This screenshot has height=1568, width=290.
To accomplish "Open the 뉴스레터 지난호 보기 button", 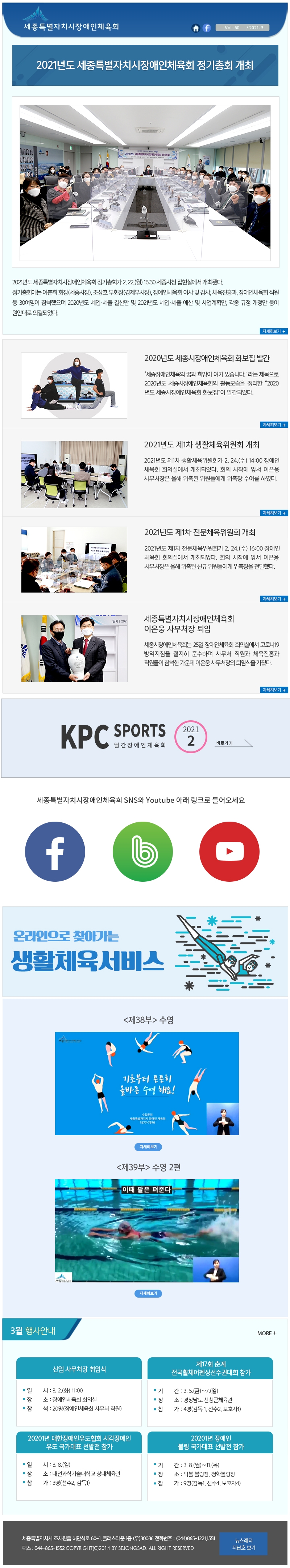I will pyautogui.click(x=244, y=1543).
